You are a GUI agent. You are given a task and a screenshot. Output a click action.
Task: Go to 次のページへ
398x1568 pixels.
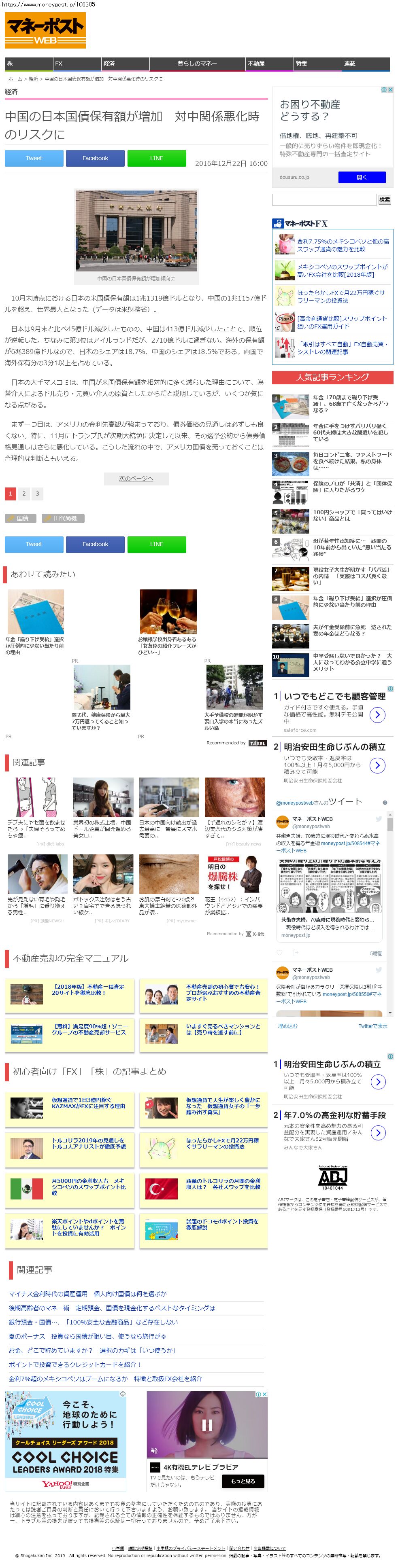(x=136, y=479)
